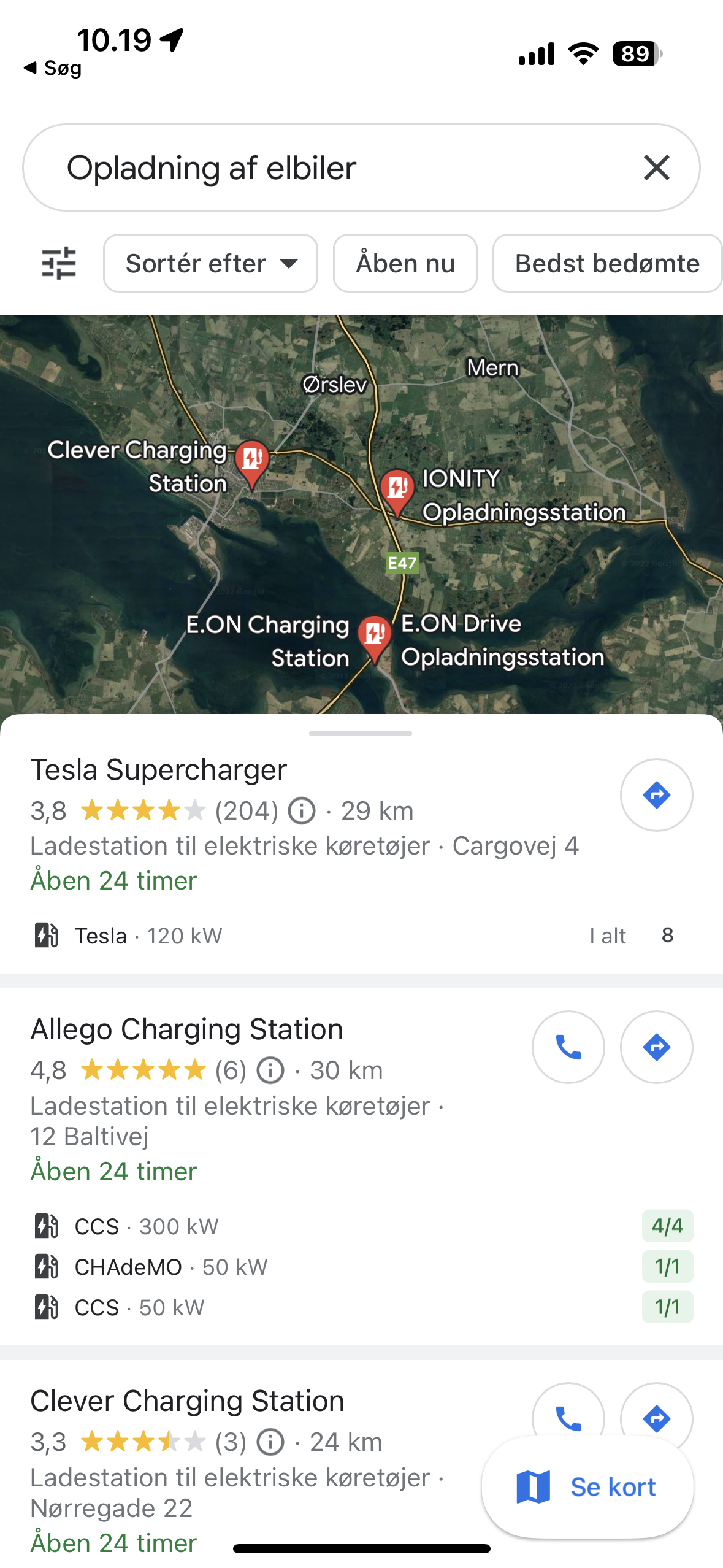Switch to map view with 'Se kort'
Screen dimensions: 723x1568
click(x=587, y=1487)
